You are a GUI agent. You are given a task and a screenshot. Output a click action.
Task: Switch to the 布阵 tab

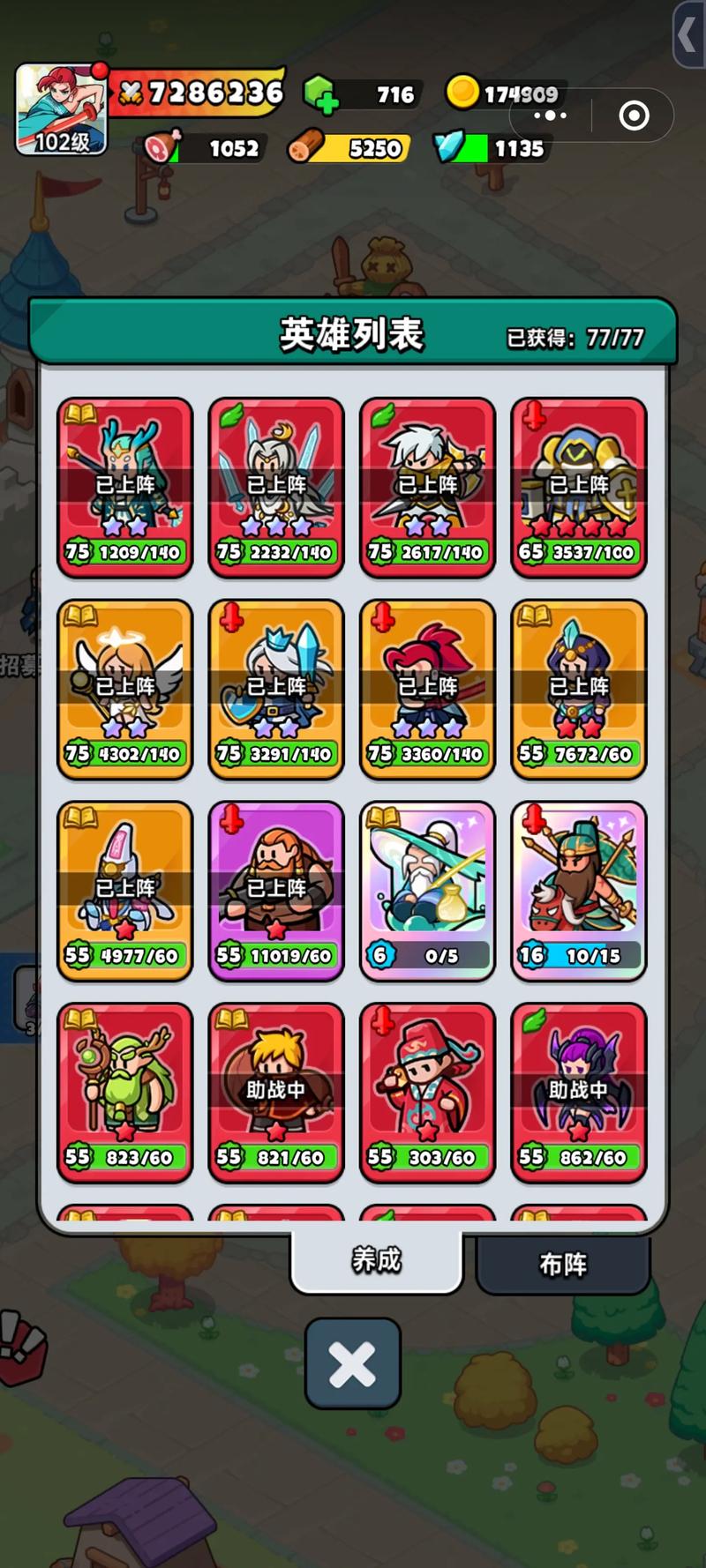(563, 1264)
